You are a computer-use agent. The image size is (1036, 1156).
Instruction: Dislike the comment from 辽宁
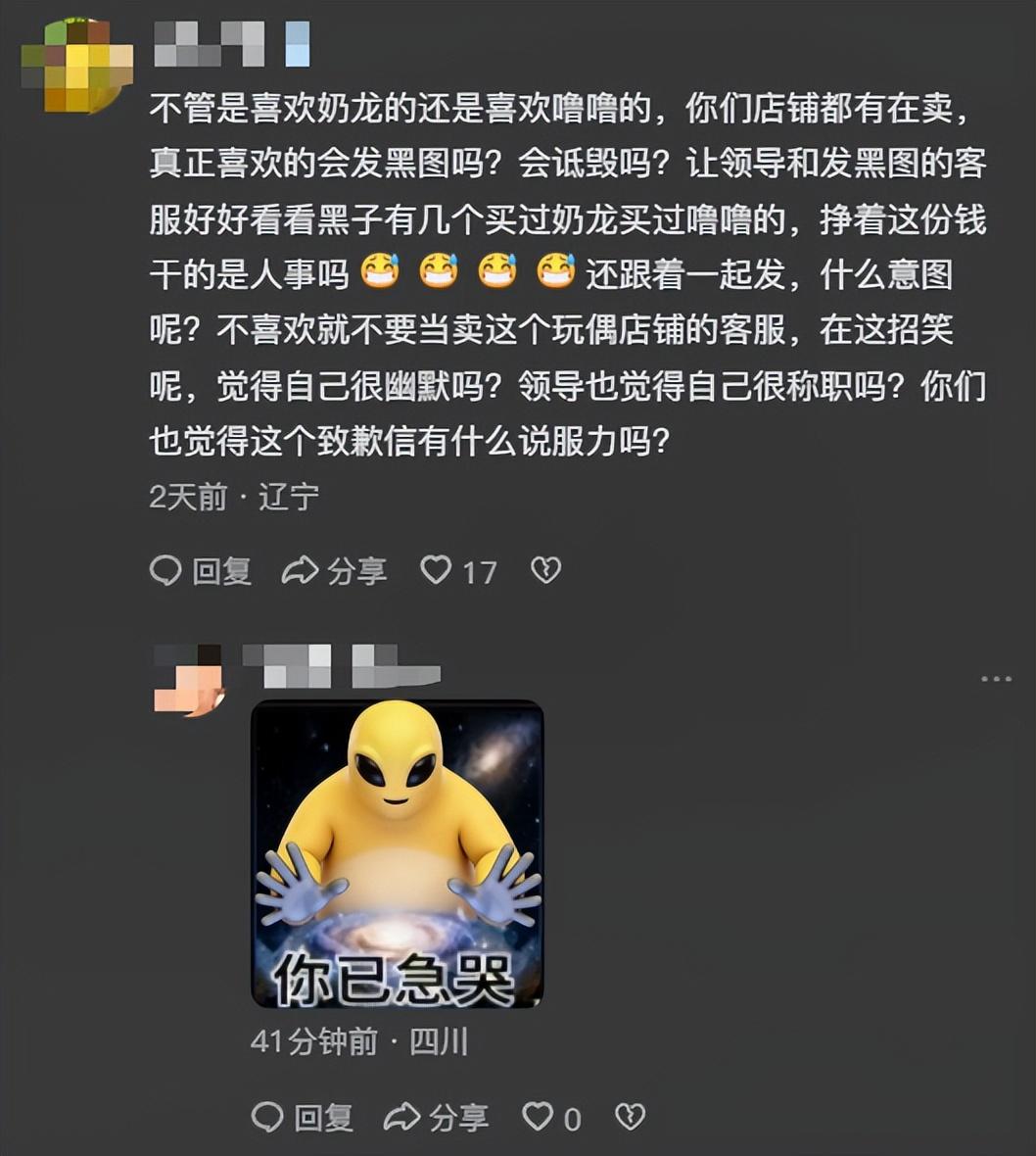[x=545, y=569]
